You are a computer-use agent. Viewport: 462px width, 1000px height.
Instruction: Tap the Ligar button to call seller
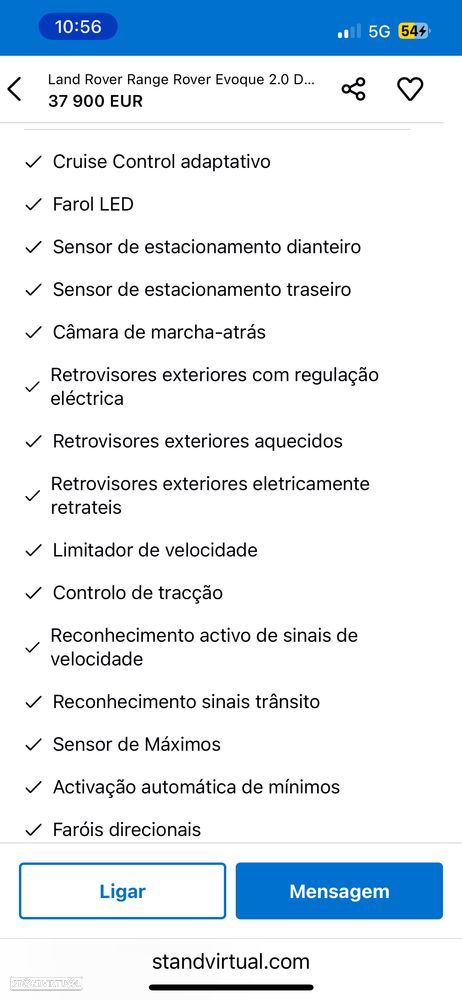point(123,891)
